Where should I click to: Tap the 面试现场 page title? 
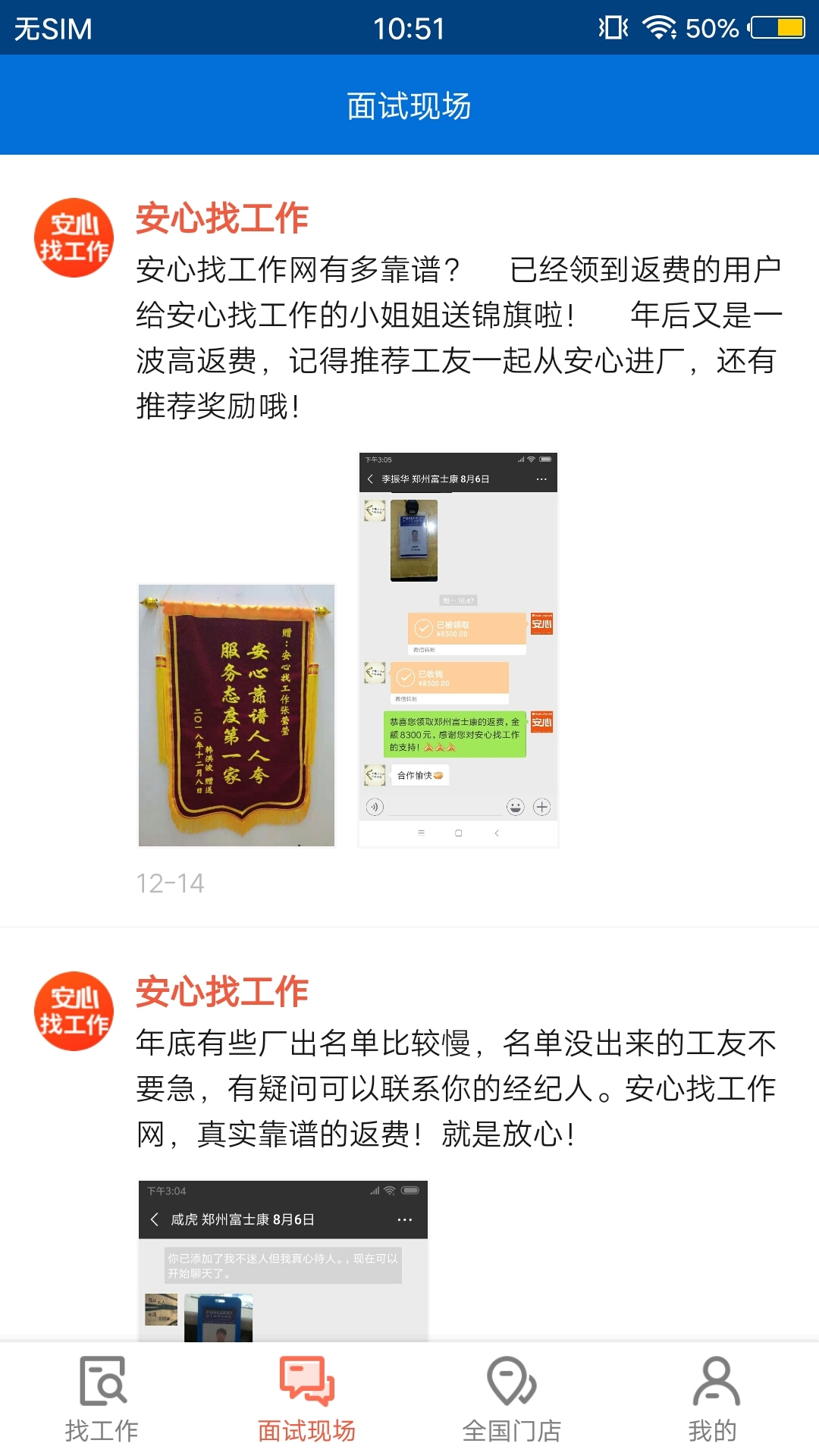tap(409, 106)
